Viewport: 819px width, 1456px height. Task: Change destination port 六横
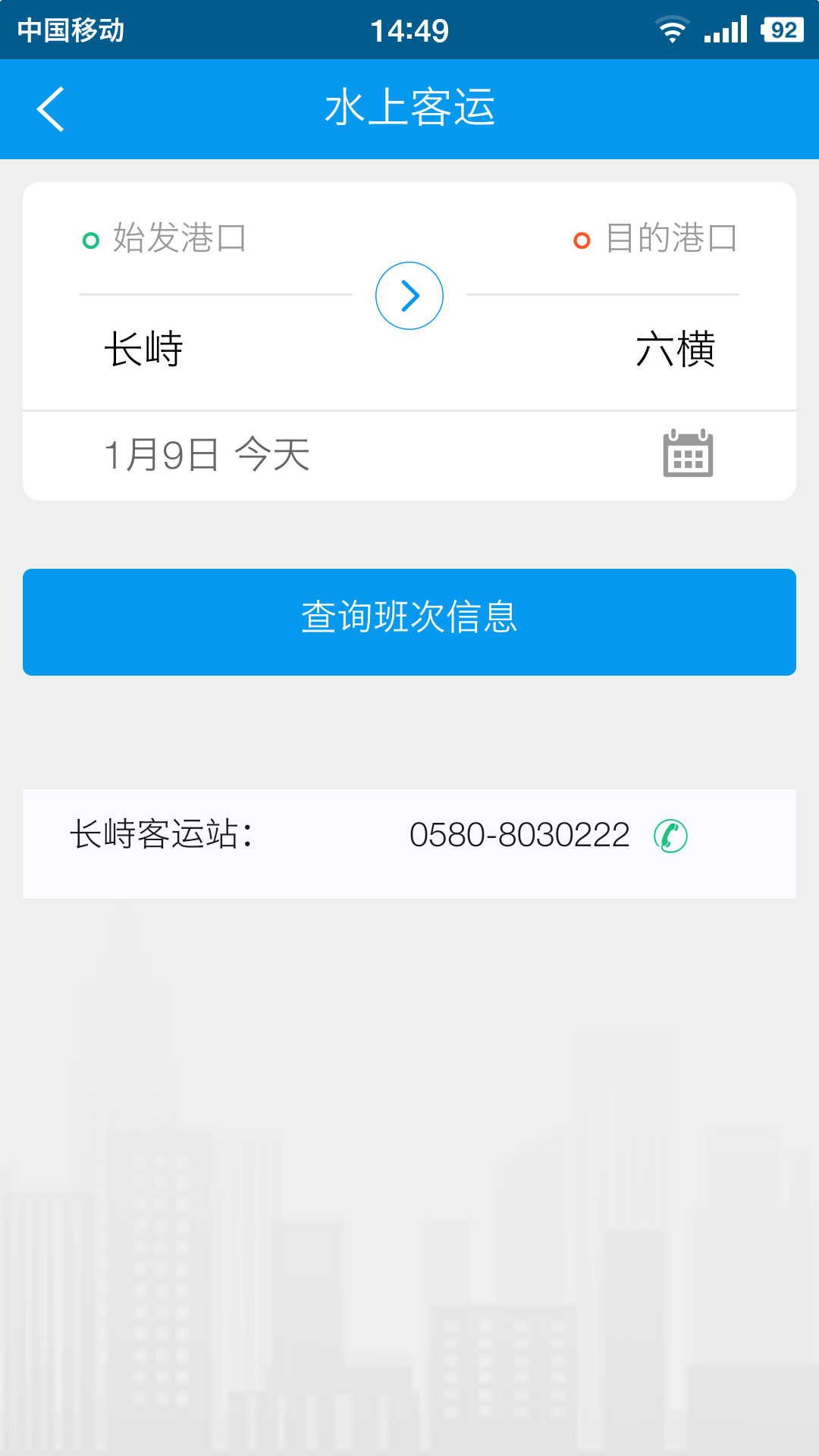[x=675, y=349]
